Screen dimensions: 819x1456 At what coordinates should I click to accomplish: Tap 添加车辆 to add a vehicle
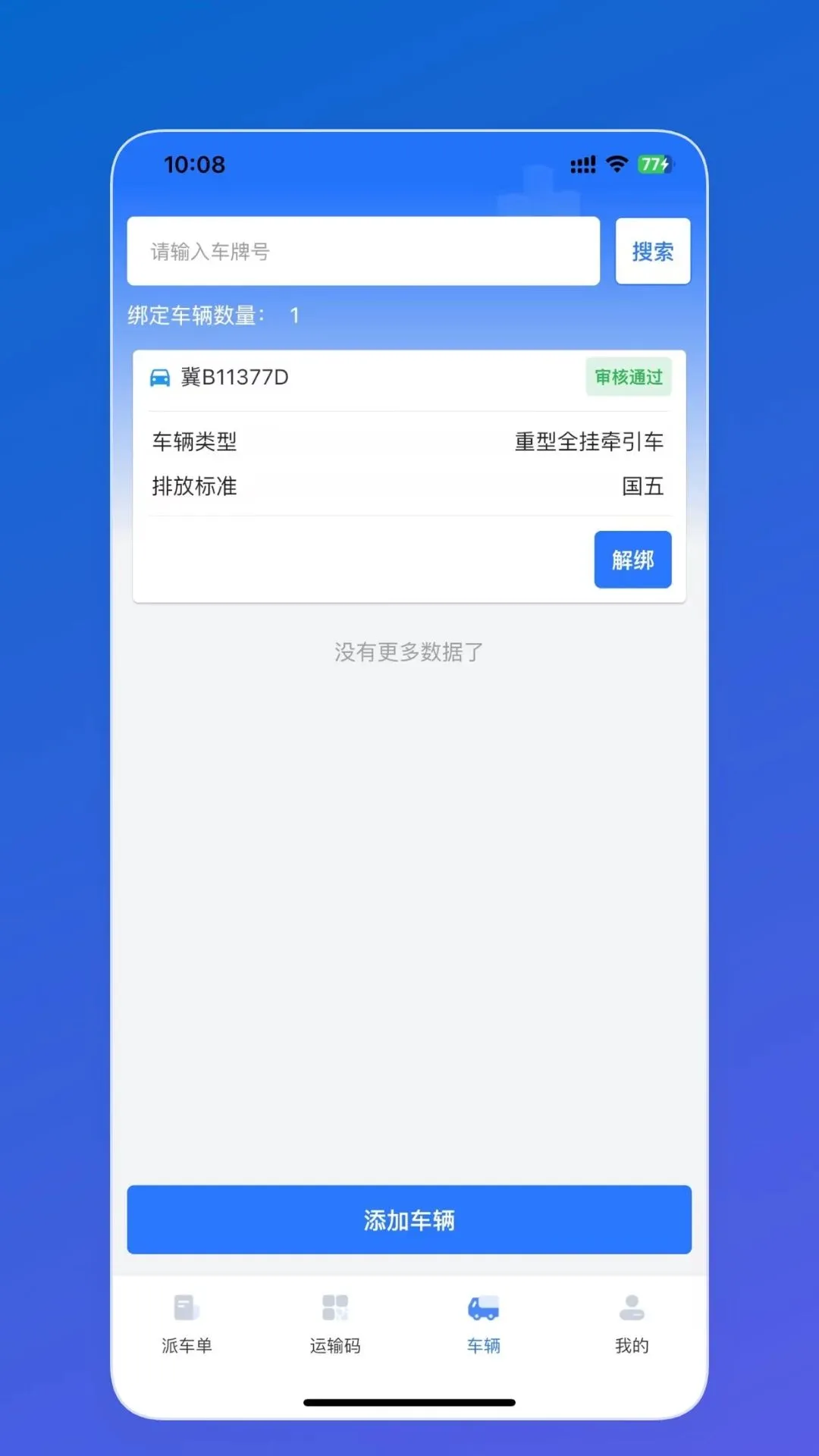pos(409,1219)
